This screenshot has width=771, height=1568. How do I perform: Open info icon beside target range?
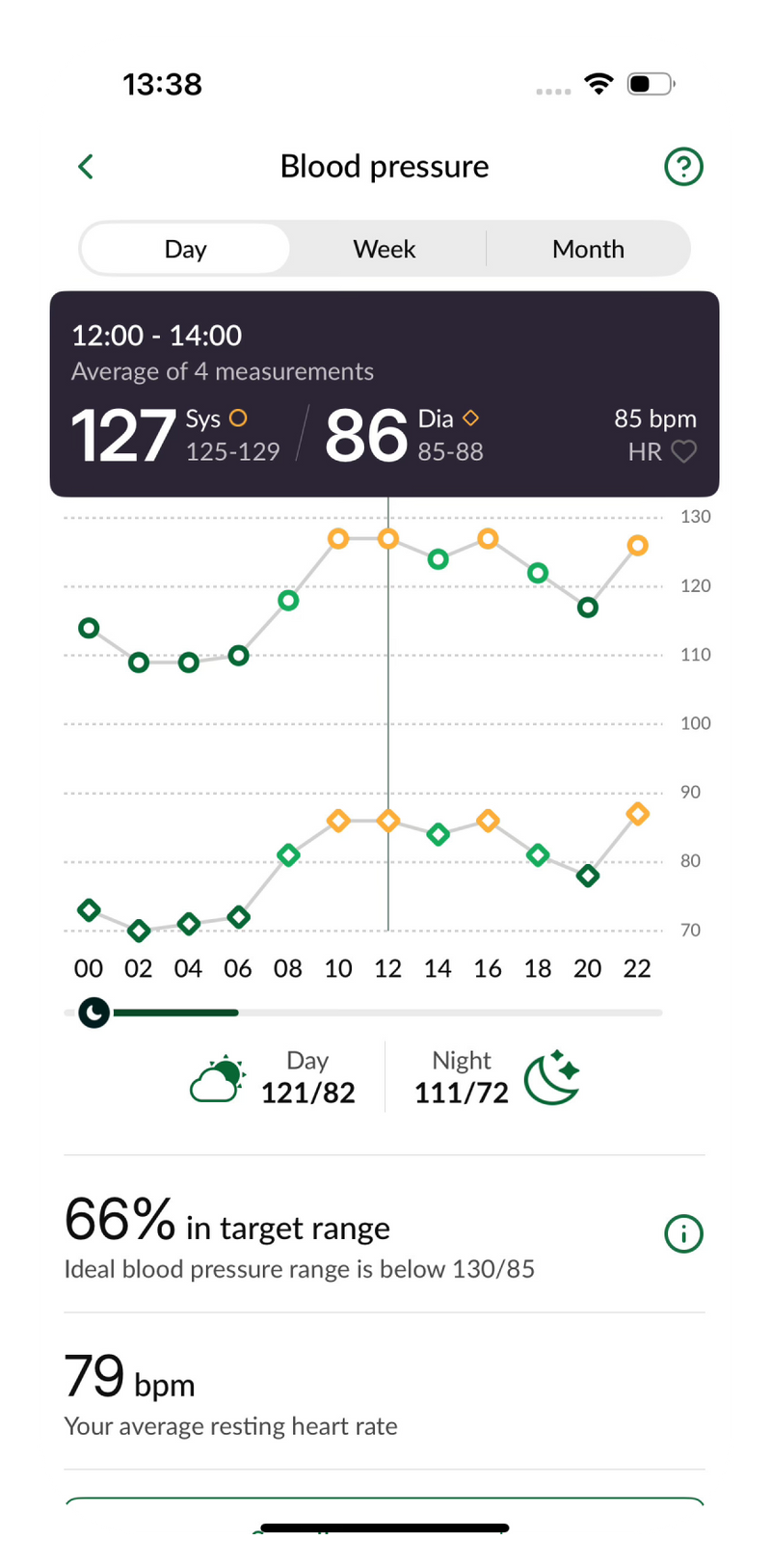coord(683,1233)
